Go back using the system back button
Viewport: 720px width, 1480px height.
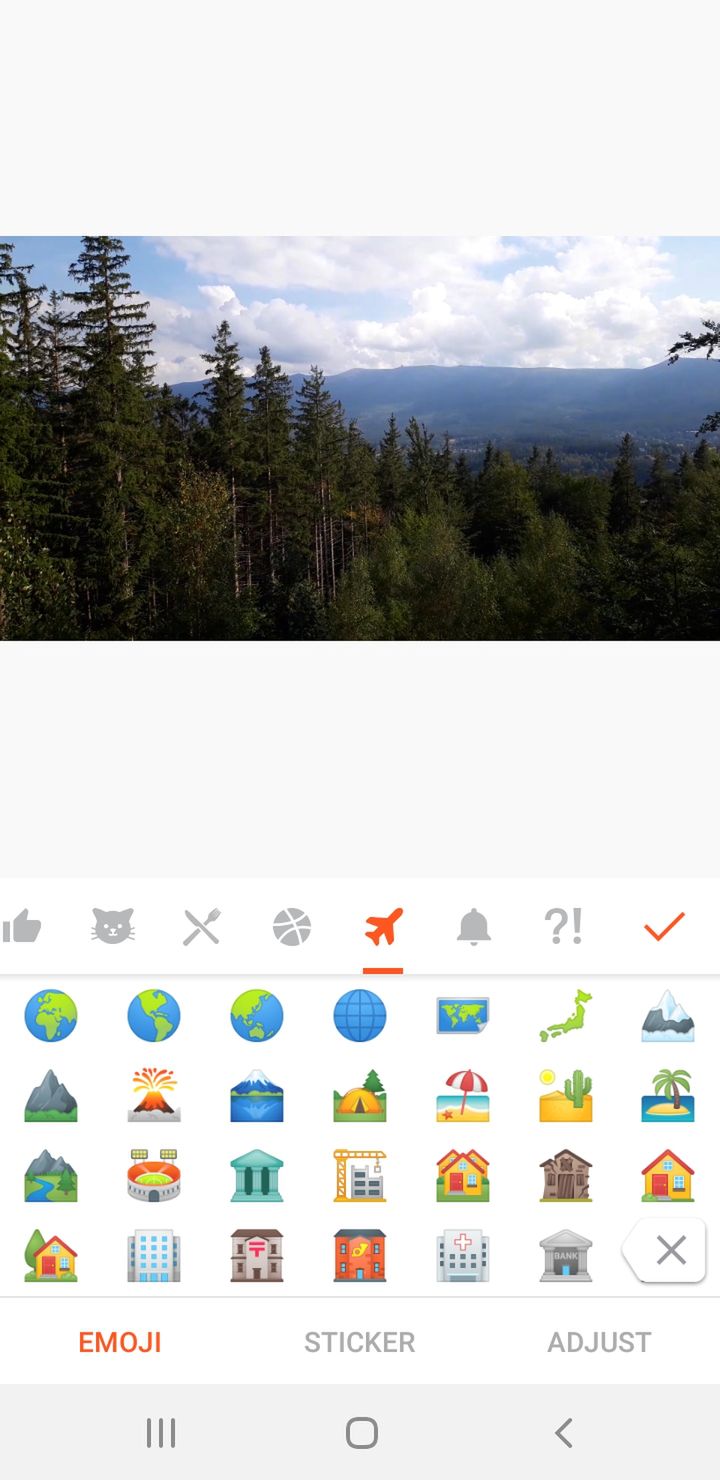click(x=563, y=1433)
